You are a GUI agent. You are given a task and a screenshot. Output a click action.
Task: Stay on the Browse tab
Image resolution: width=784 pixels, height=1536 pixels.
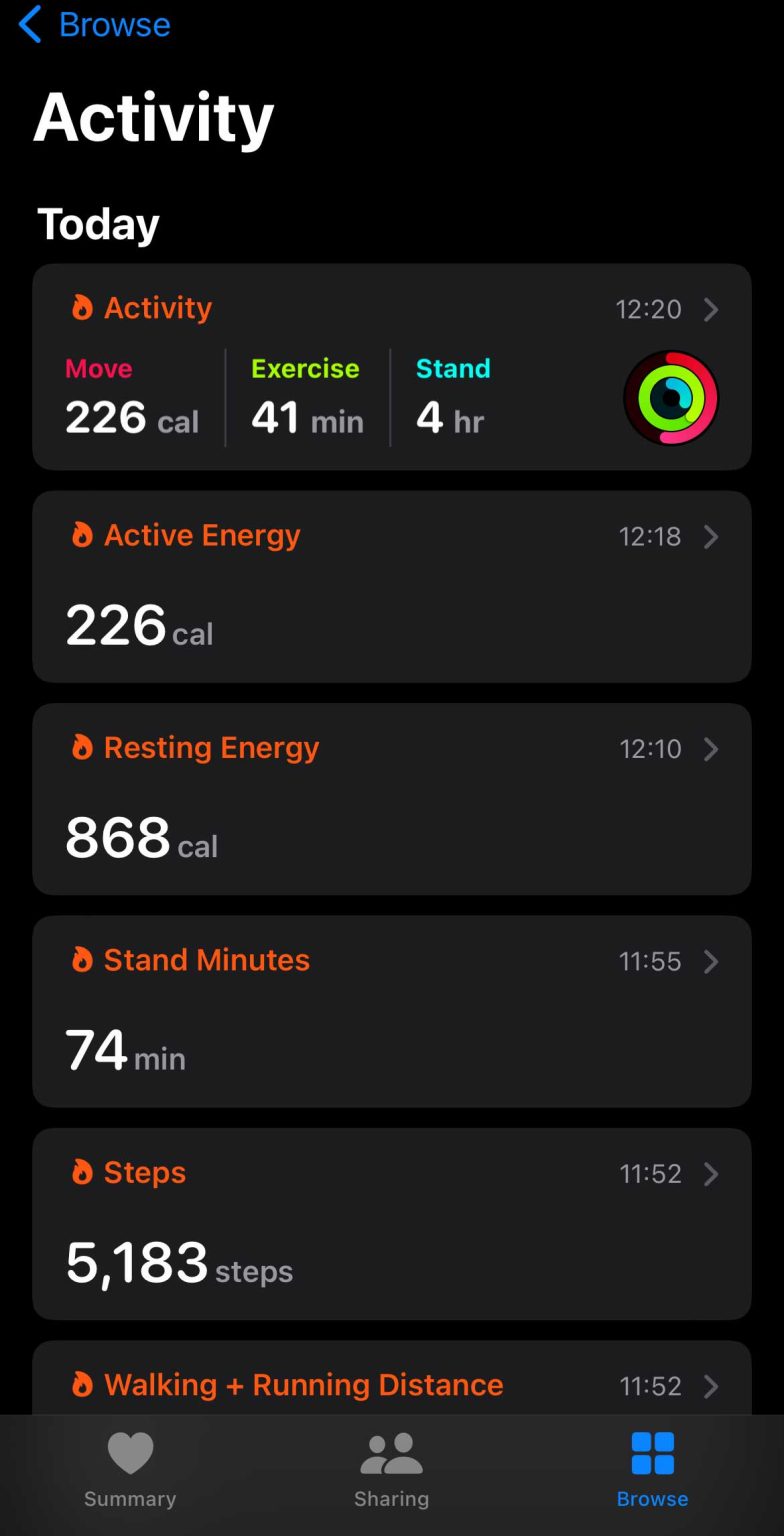[x=651, y=1469]
